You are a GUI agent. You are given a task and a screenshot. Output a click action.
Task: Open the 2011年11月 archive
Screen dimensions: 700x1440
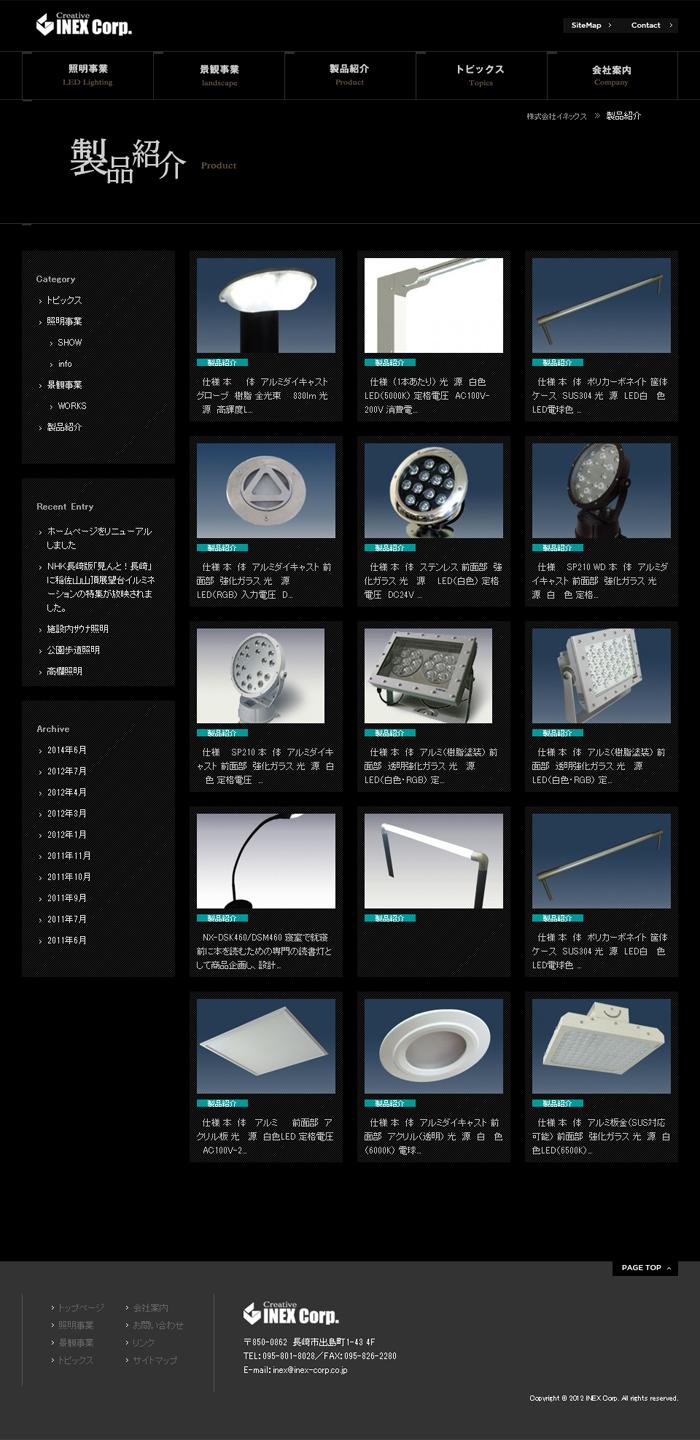(x=69, y=856)
